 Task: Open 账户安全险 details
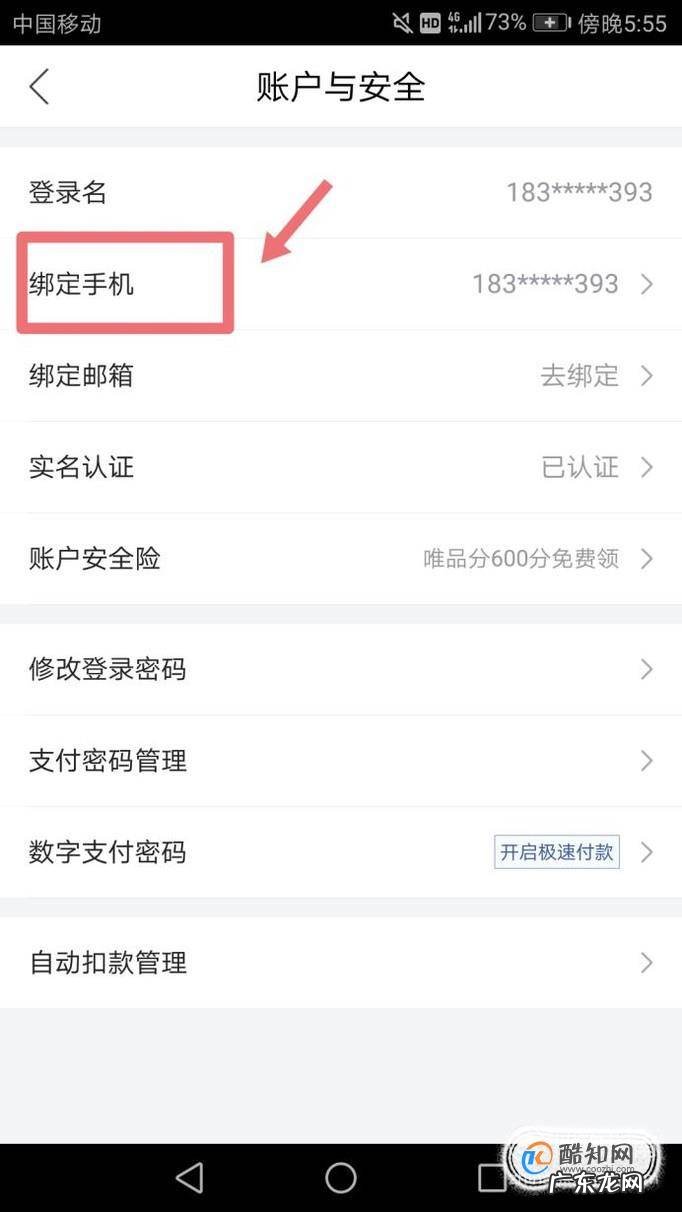point(340,558)
